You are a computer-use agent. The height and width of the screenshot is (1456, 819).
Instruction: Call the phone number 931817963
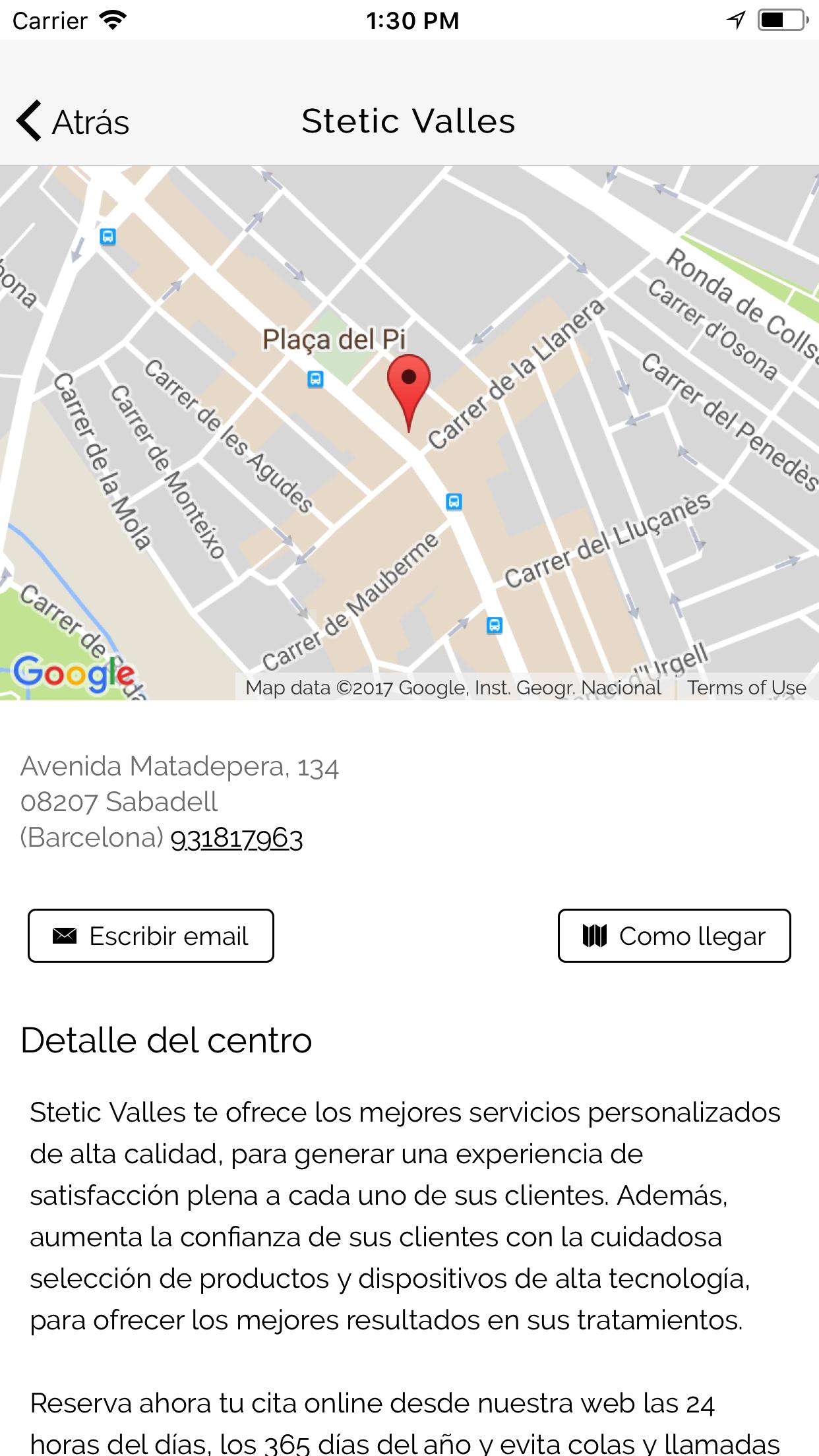[236, 839]
